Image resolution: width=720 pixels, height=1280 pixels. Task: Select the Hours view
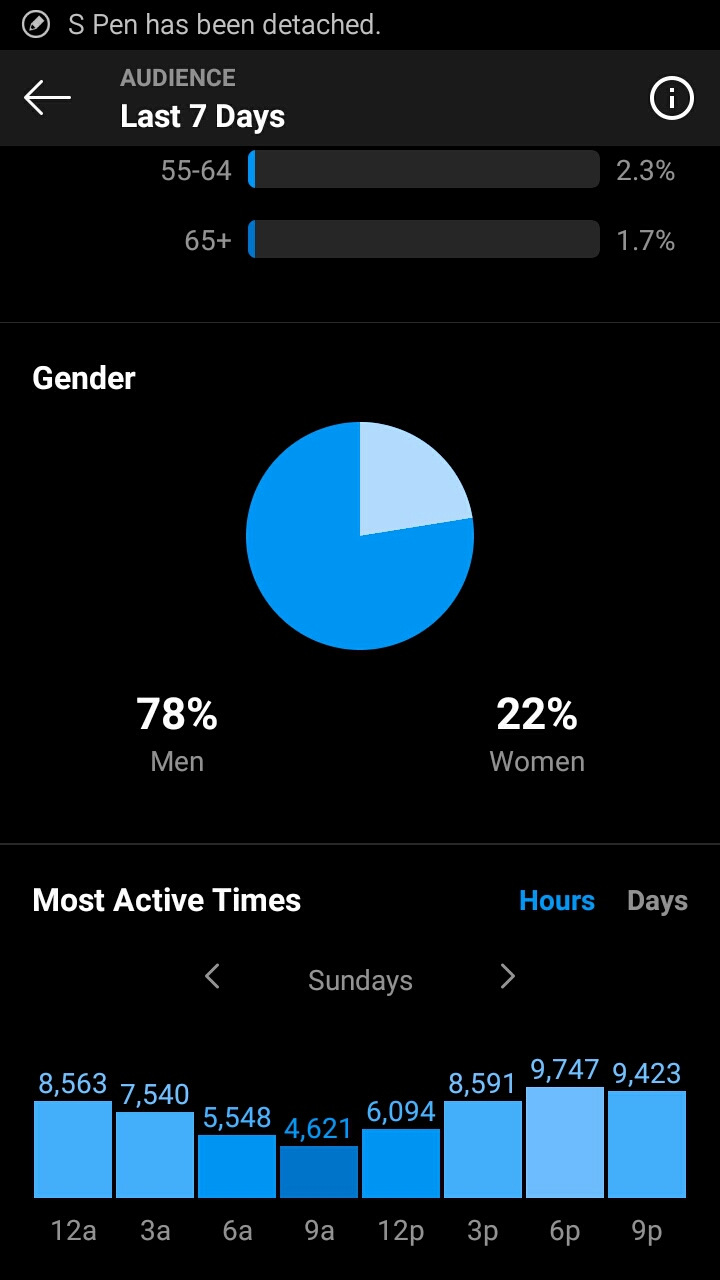[556, 901]
